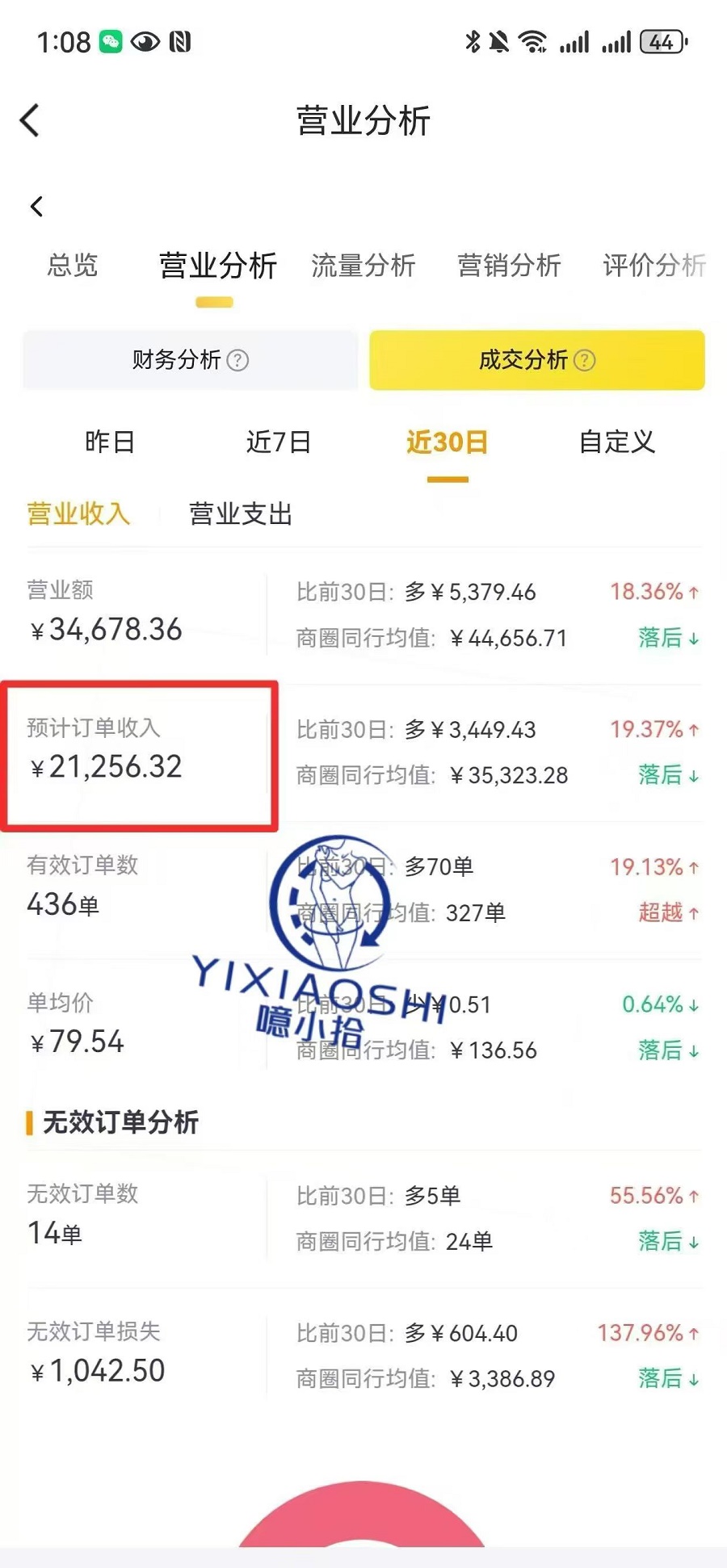This screenshot has width=727, height=1568.
Task: Choose the 近7日 time range
Action: pos(279,442)
